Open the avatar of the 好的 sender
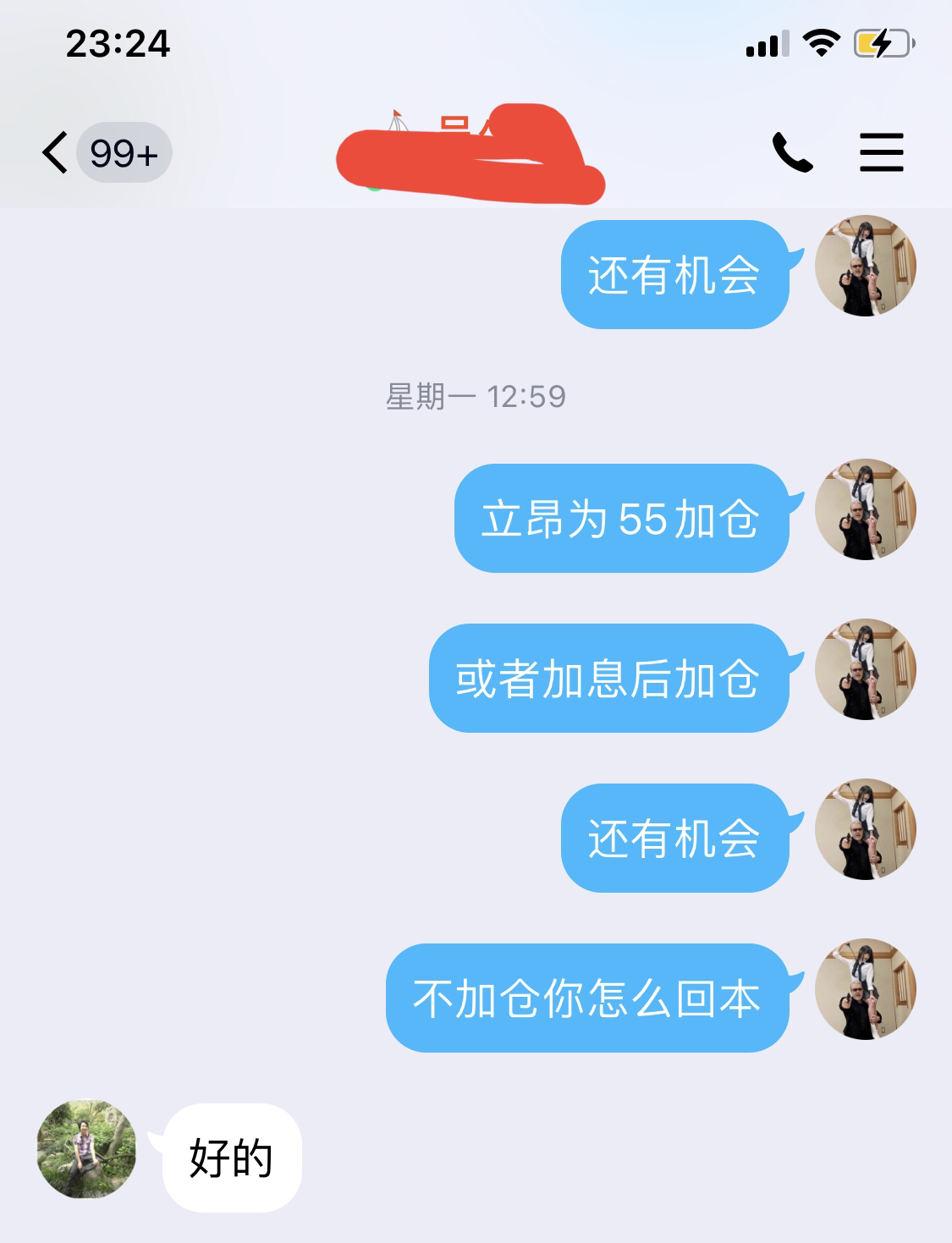 coord(86,1148)
